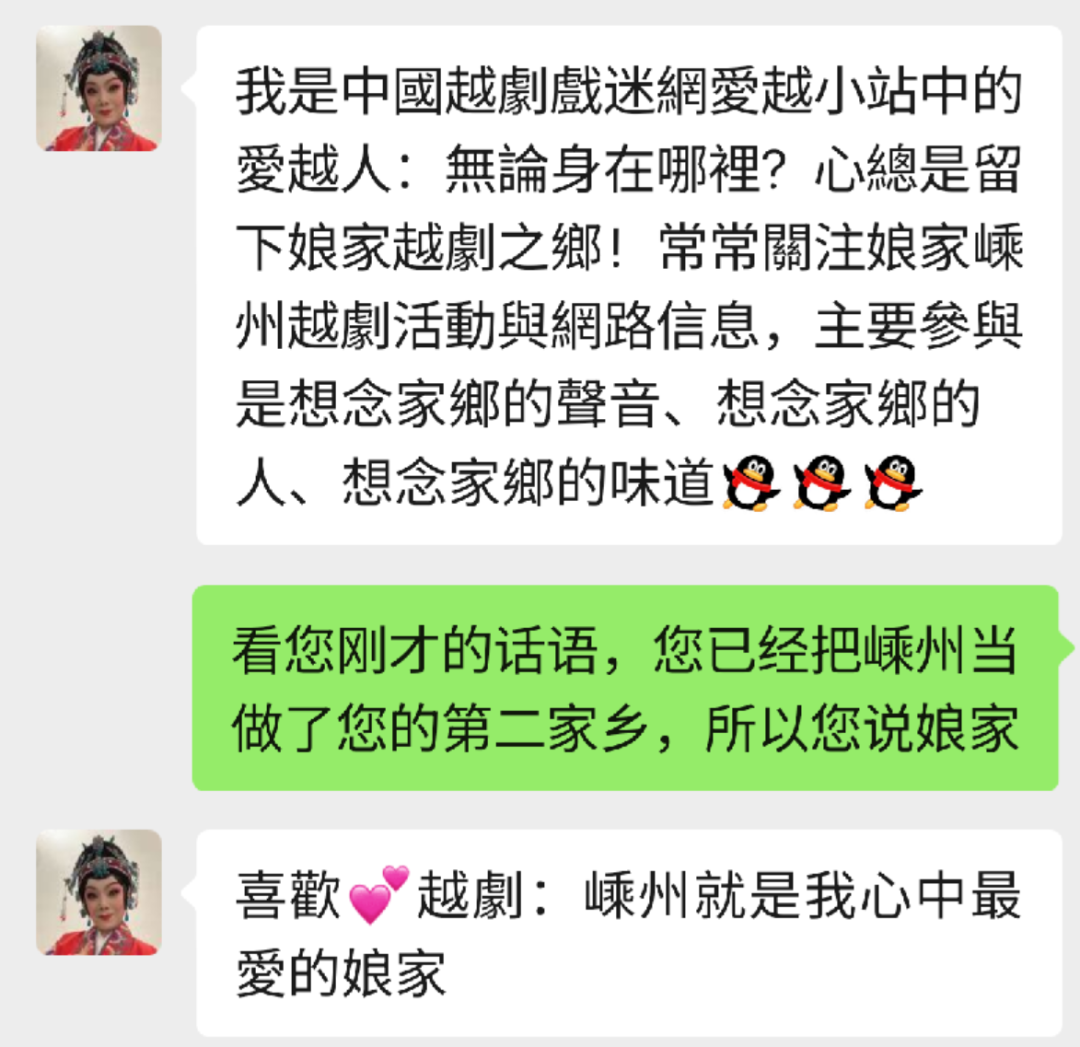Open sender's avatar beside the long 愛越人 message

99,89
